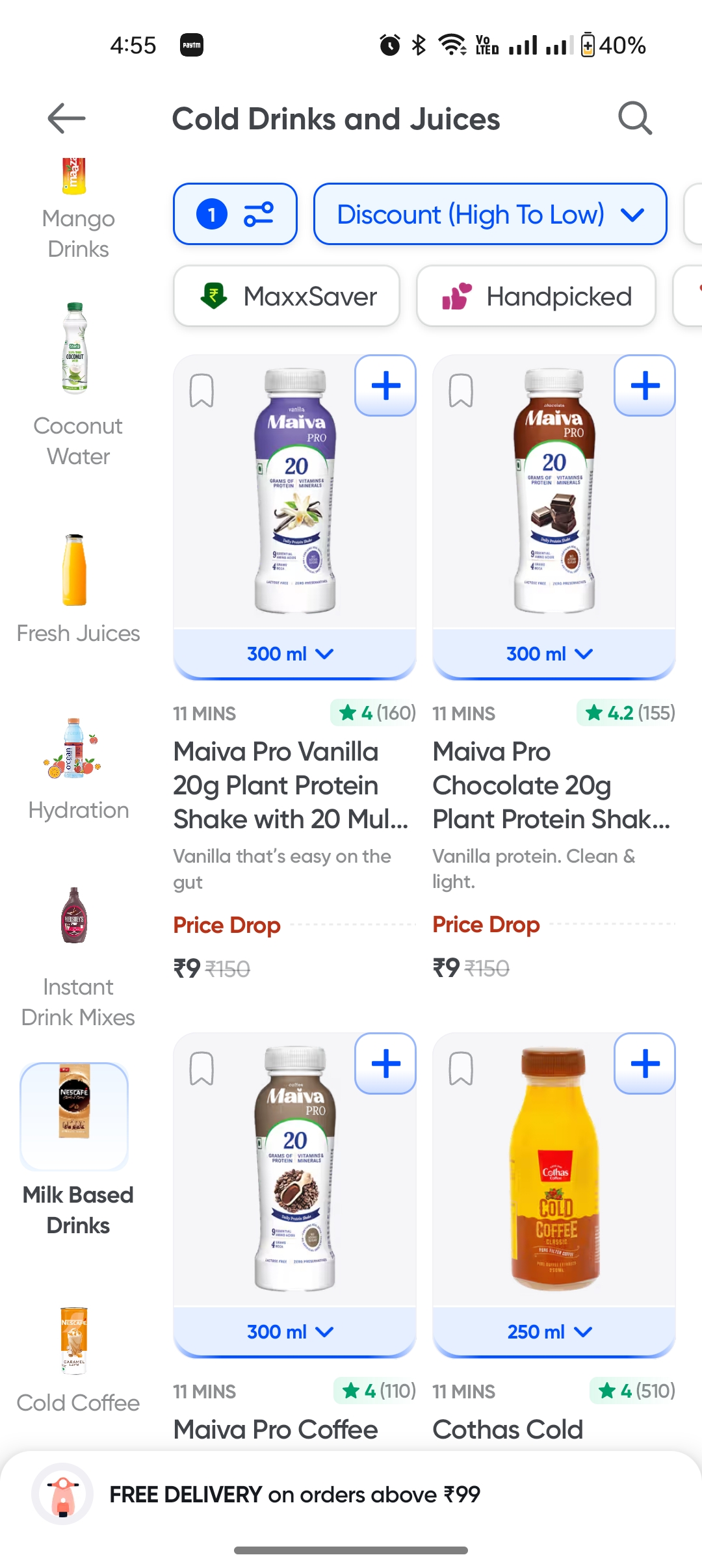Expand the 250 ml size dropdown for Cothas
Image resolution: width=702 pixels, height=1568 pixels.
coord(549,1331)
